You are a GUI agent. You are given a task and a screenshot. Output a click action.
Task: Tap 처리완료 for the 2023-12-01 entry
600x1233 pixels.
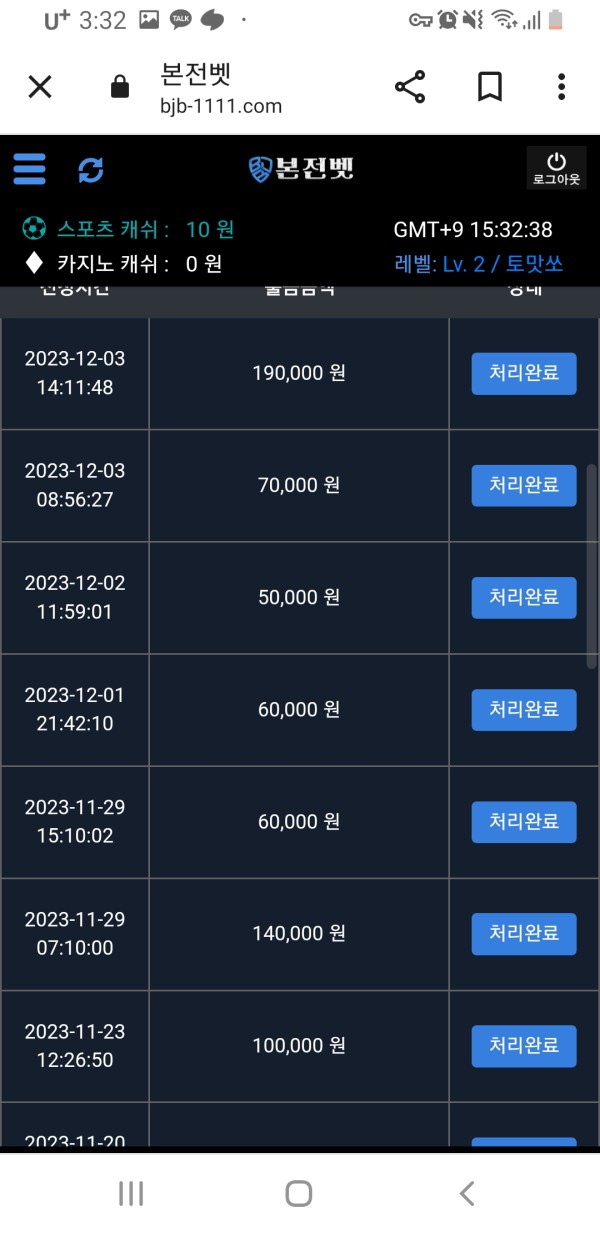point(524,710)
